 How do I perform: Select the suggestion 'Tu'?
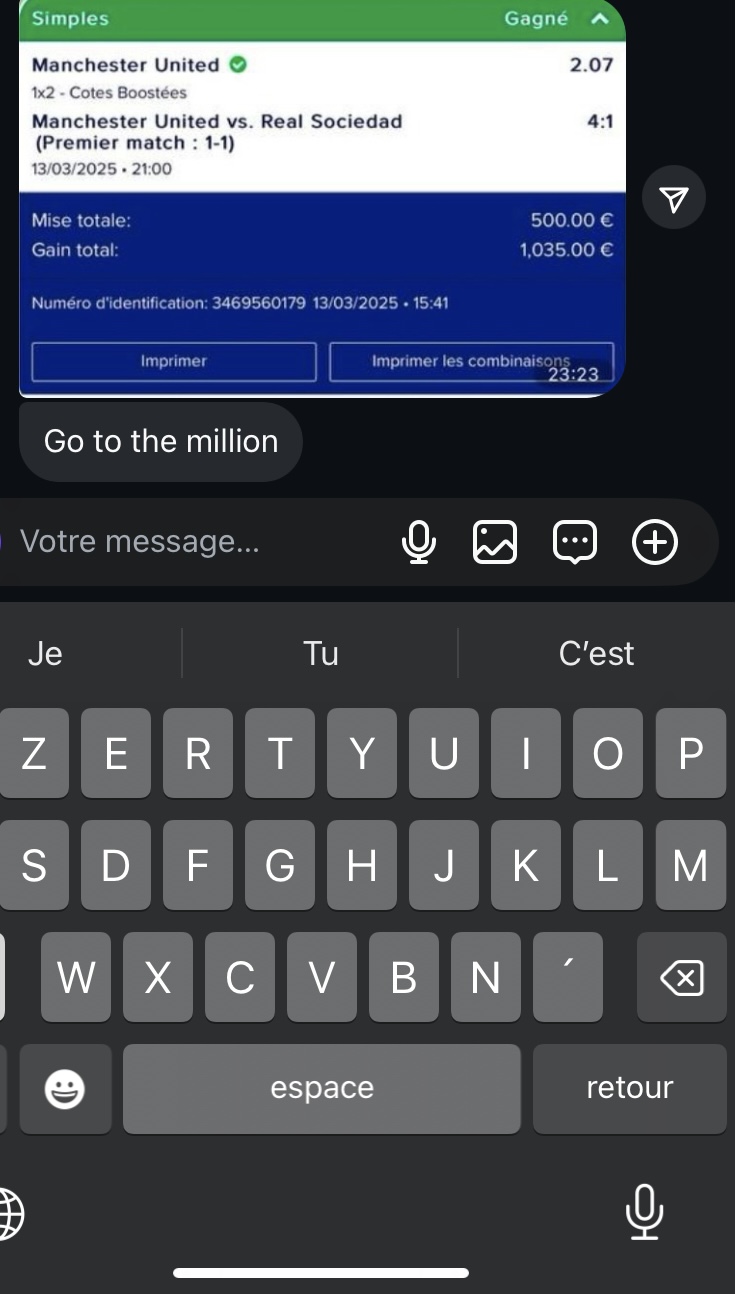tap(318, 652)
